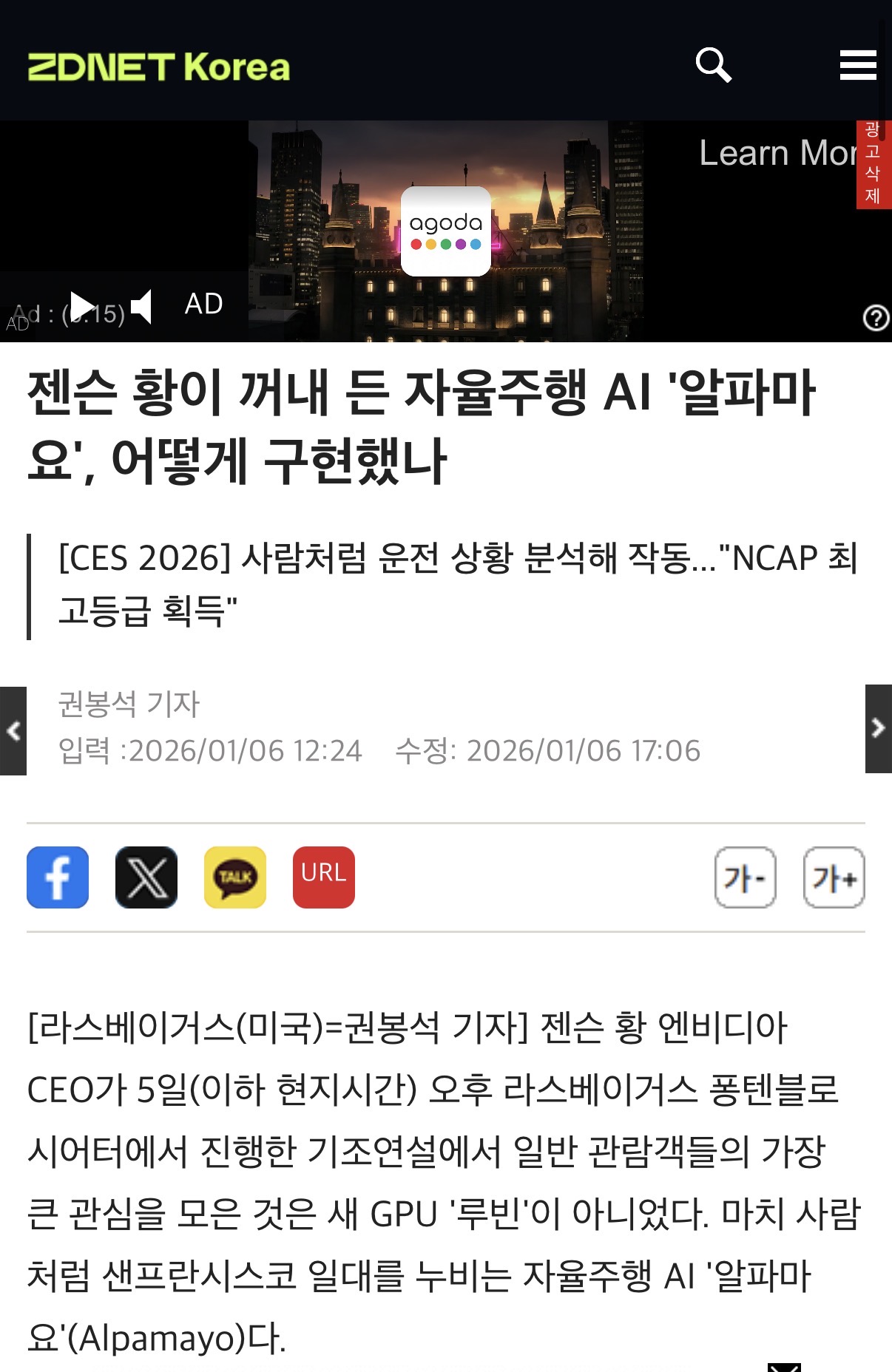892x1372 pixels.
Task: Go to ZDNET Korea home via logo
Action: 158,67
